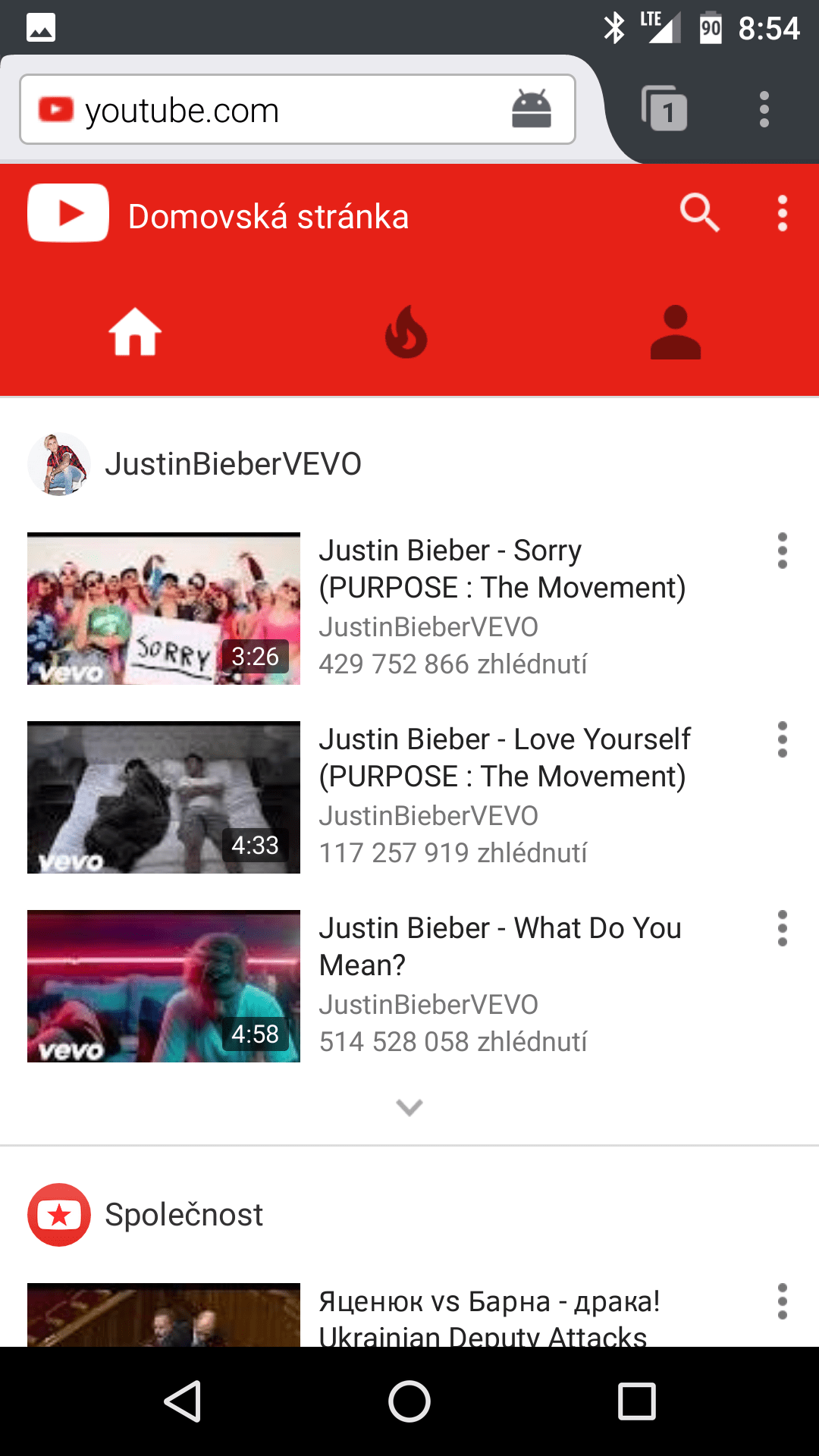Open options for Love Yourself video
The width and height of the screenshot is (819, 1456).
pyautogui.click(x=783, y=739)
